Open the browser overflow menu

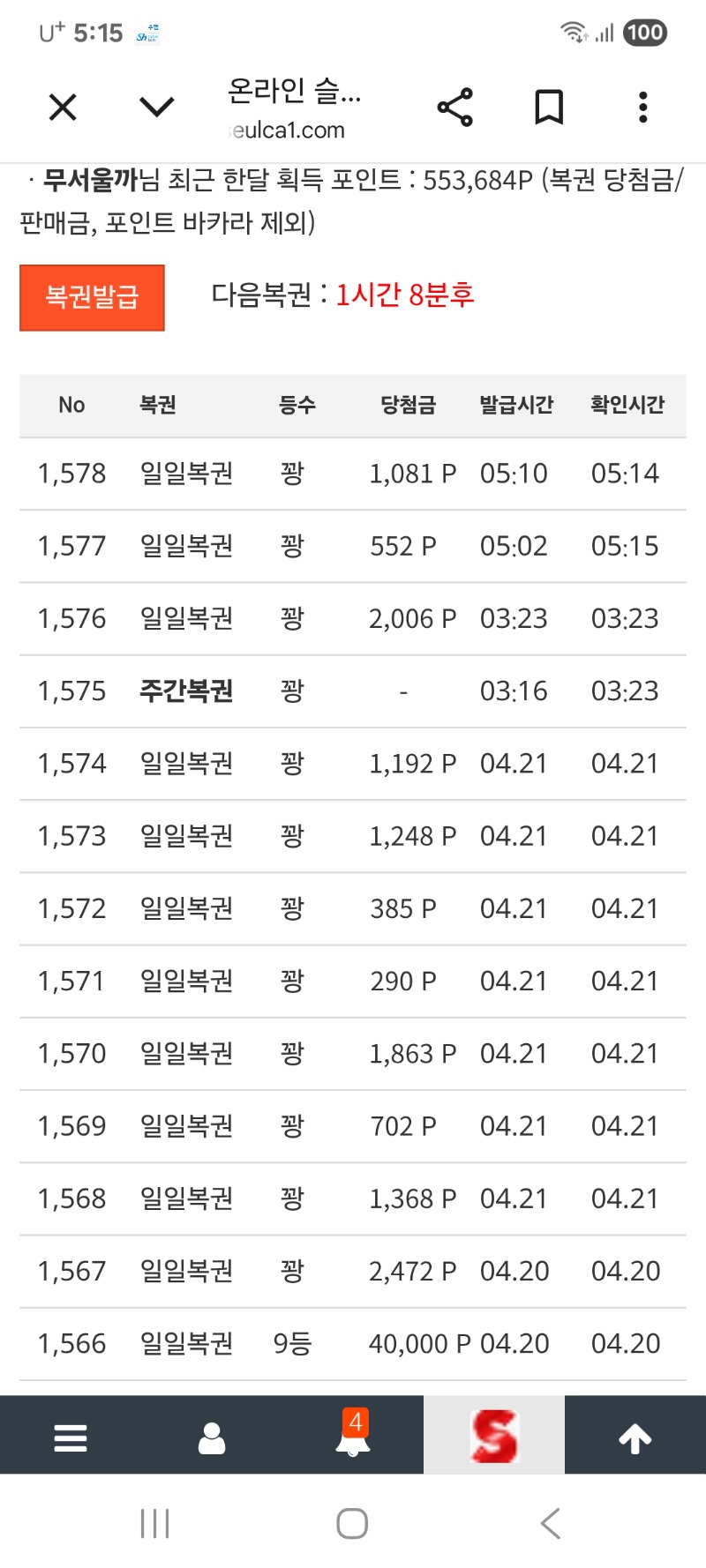click(643, 108)
